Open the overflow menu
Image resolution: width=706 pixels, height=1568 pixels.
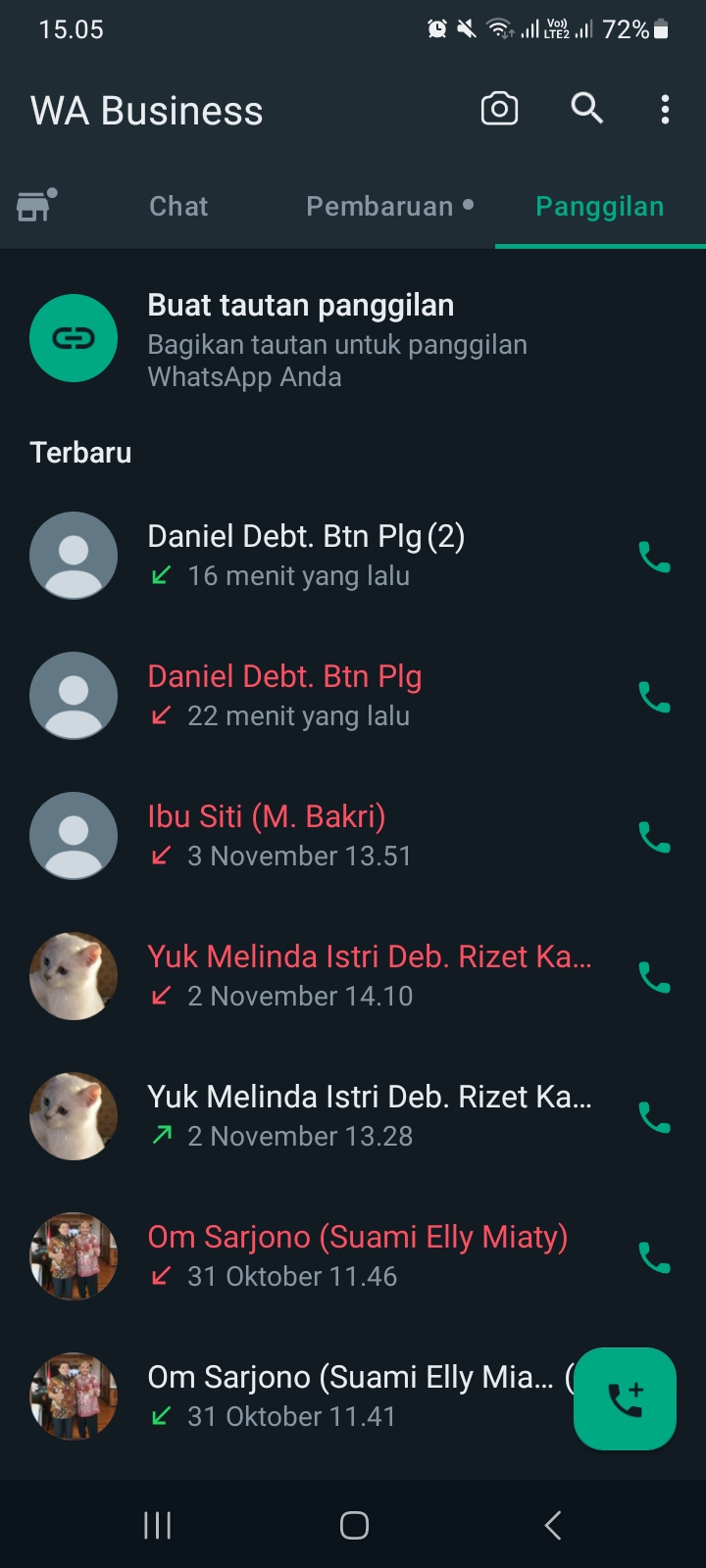[665, 109]
